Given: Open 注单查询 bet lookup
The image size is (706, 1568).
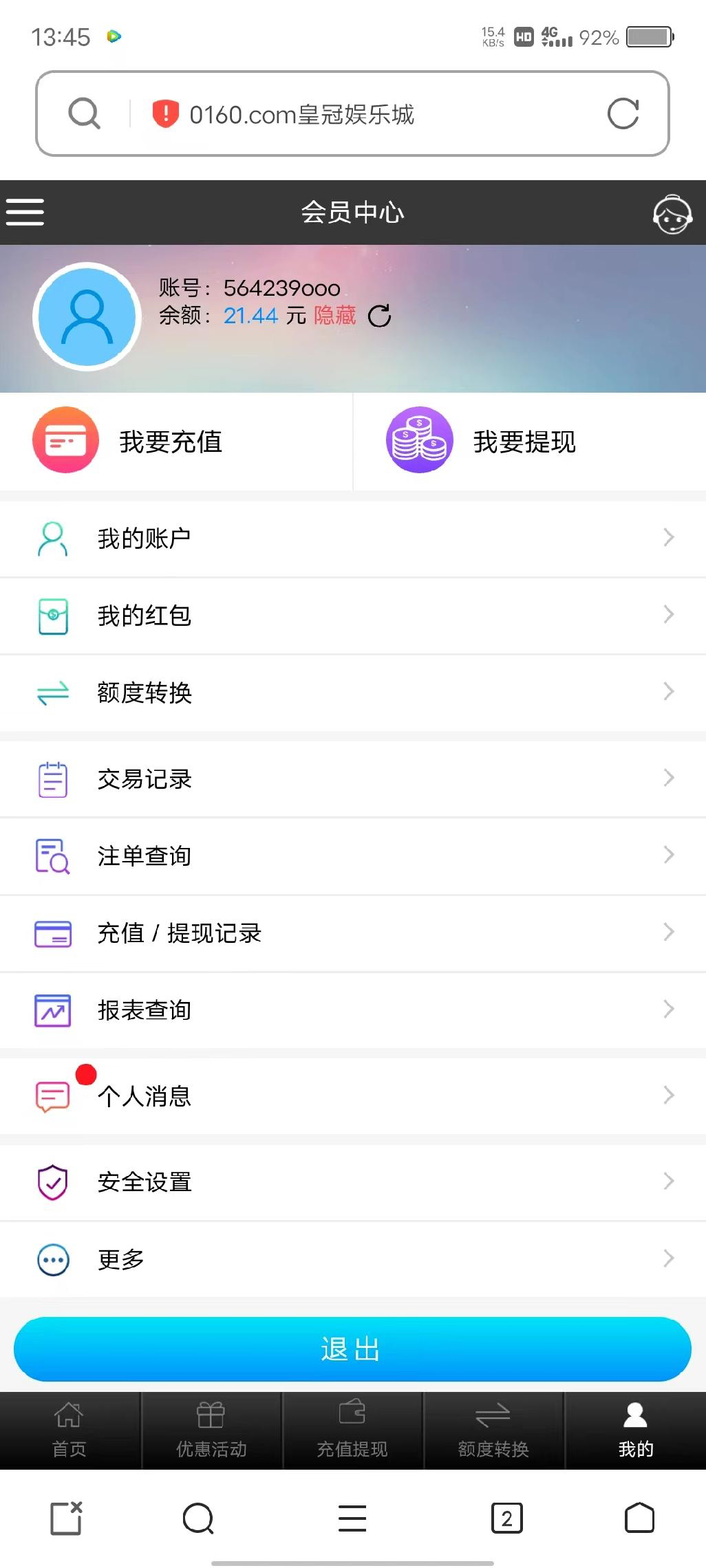Looking at the screenshot, I should coord(352,856).
